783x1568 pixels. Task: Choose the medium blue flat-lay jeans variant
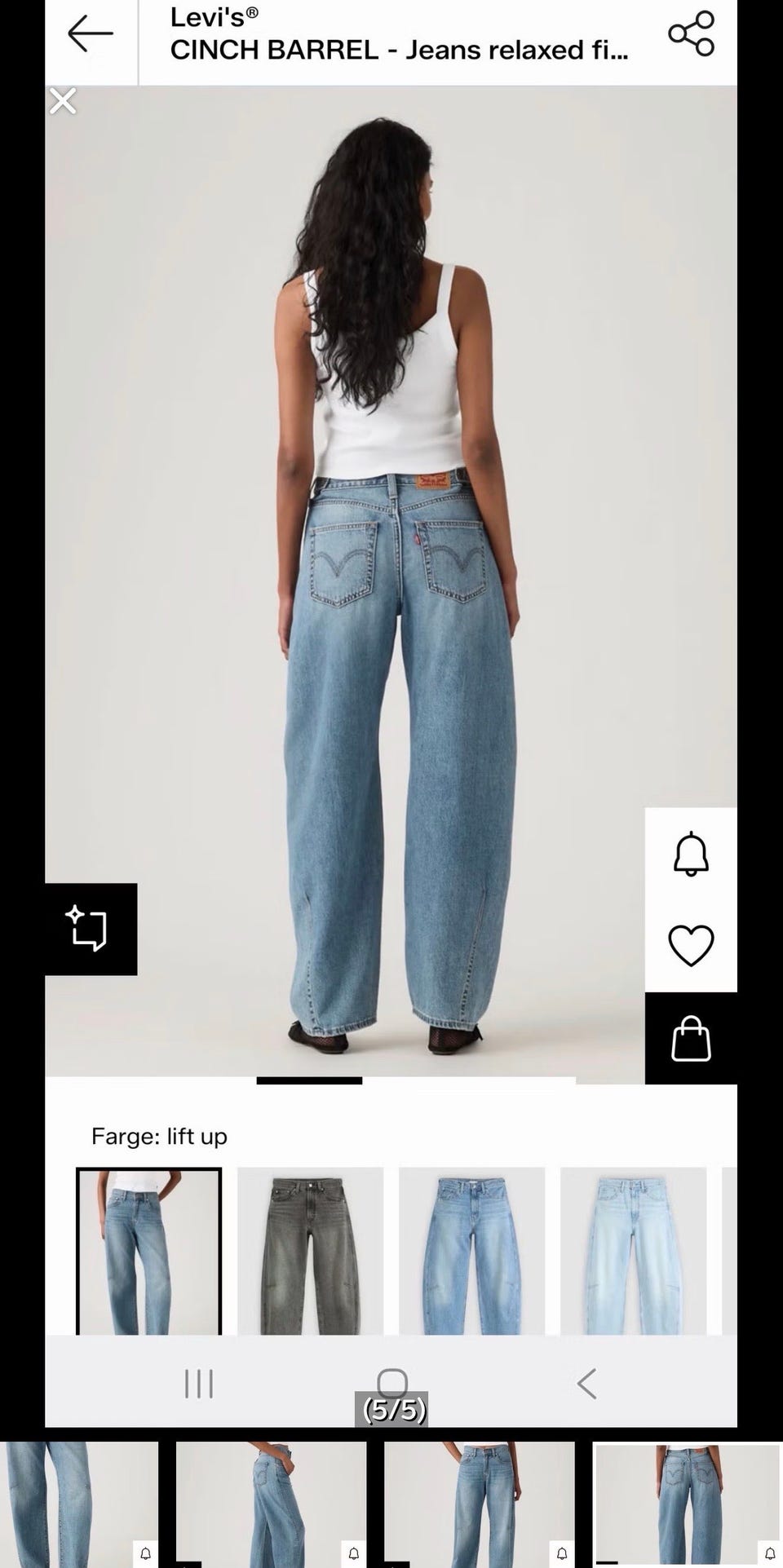[x=471, y=1251]
